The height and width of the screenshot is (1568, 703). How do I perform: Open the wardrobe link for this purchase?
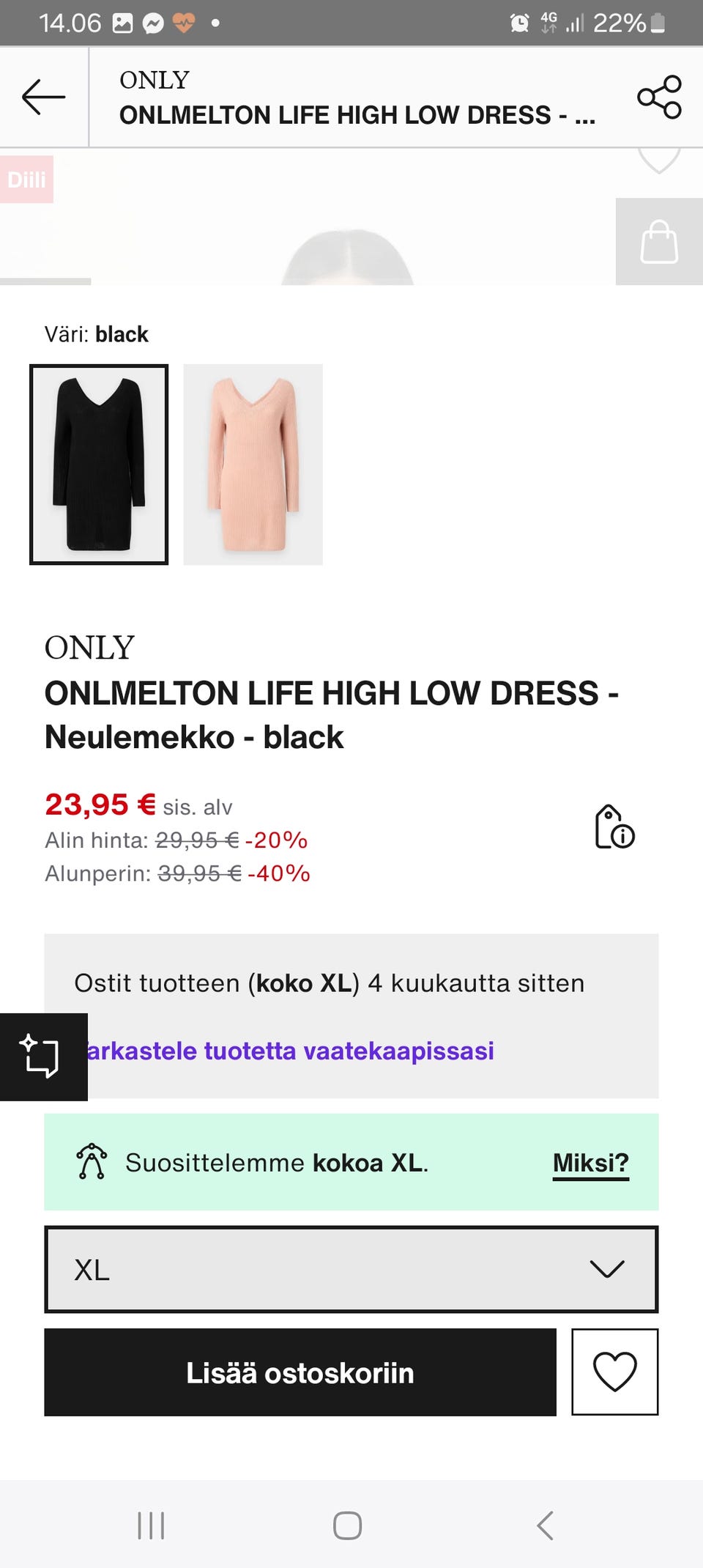pyautogui.click(x=291, y=1051)
